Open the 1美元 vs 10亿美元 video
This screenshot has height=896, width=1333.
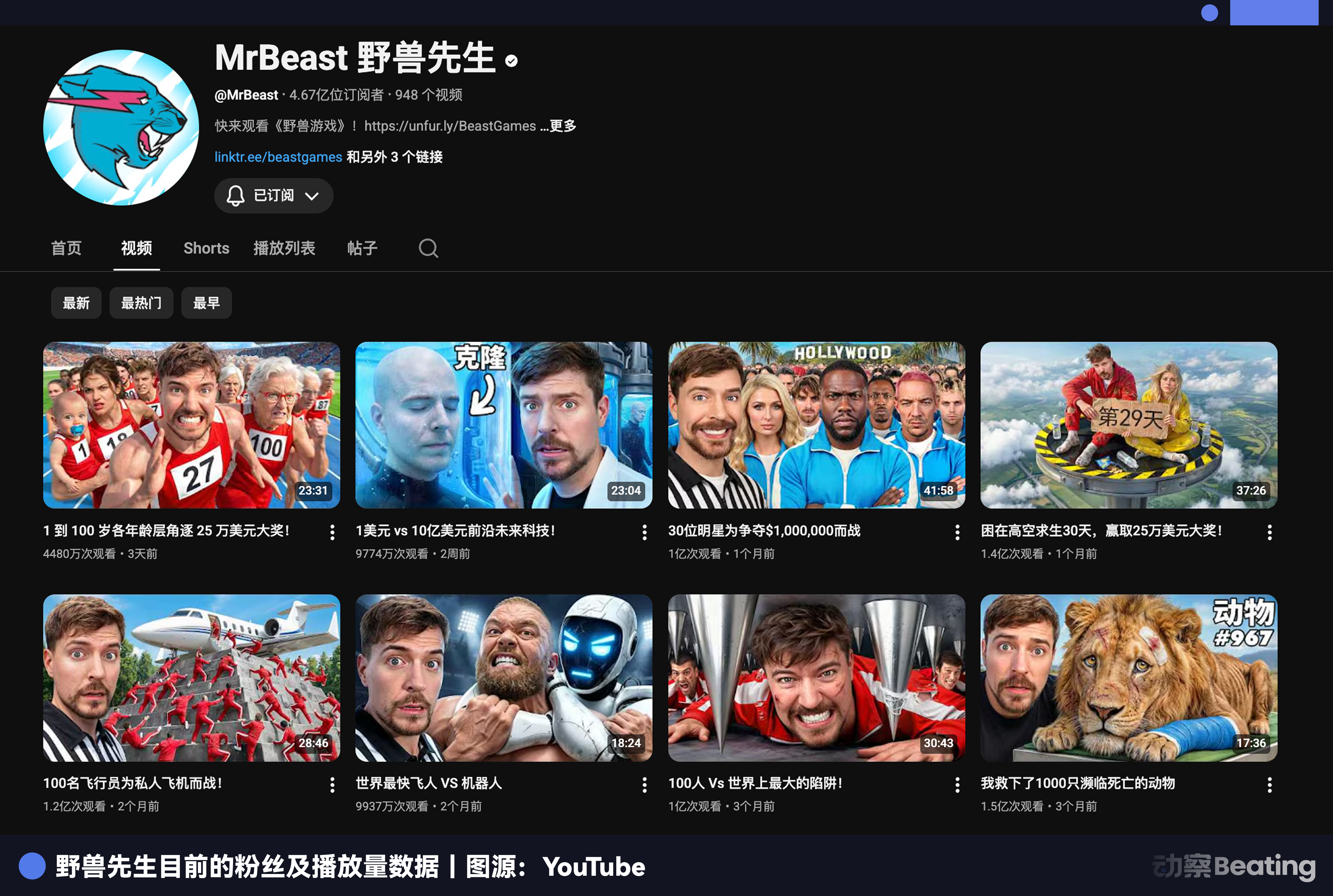(x=503, y=425)
